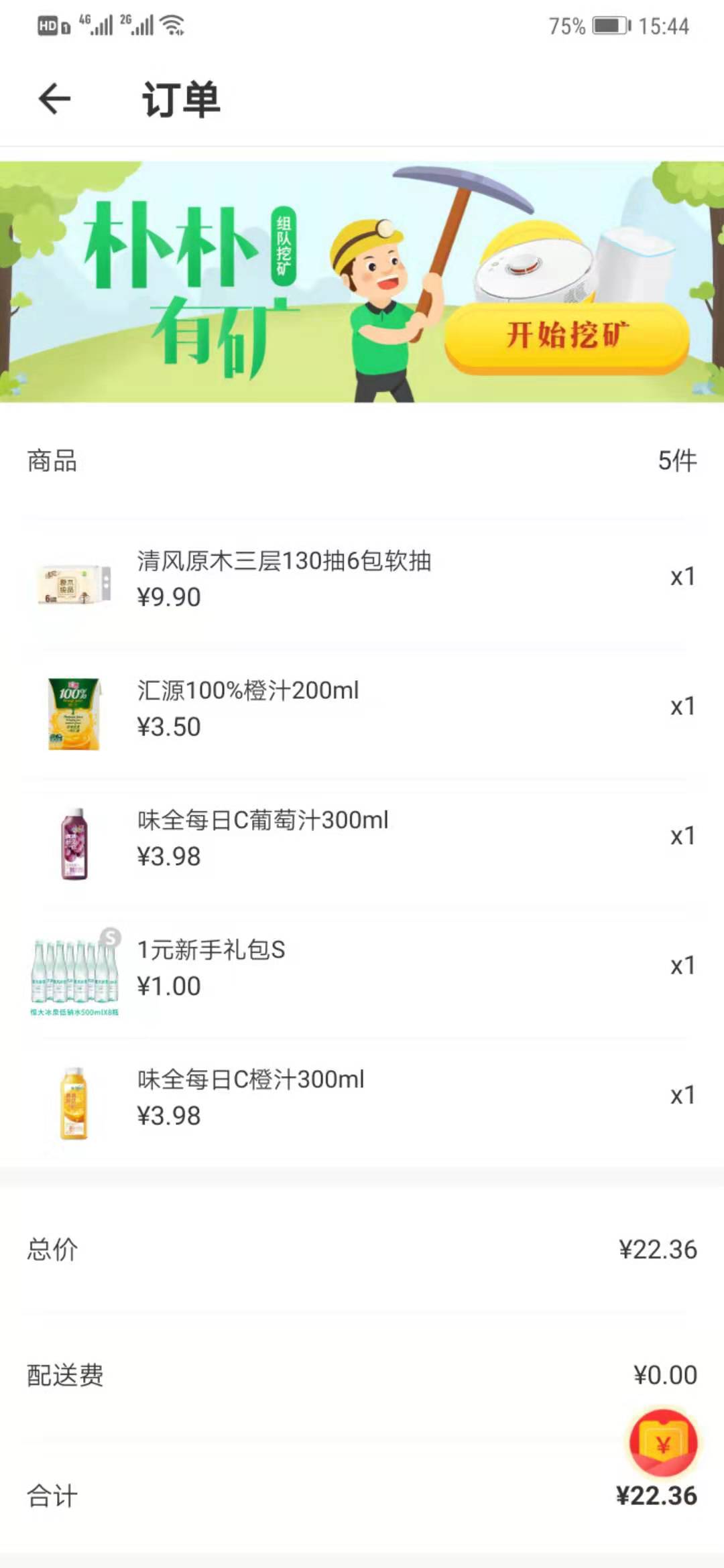
Task: Tap the 5件 item count label
Action: 677,461
